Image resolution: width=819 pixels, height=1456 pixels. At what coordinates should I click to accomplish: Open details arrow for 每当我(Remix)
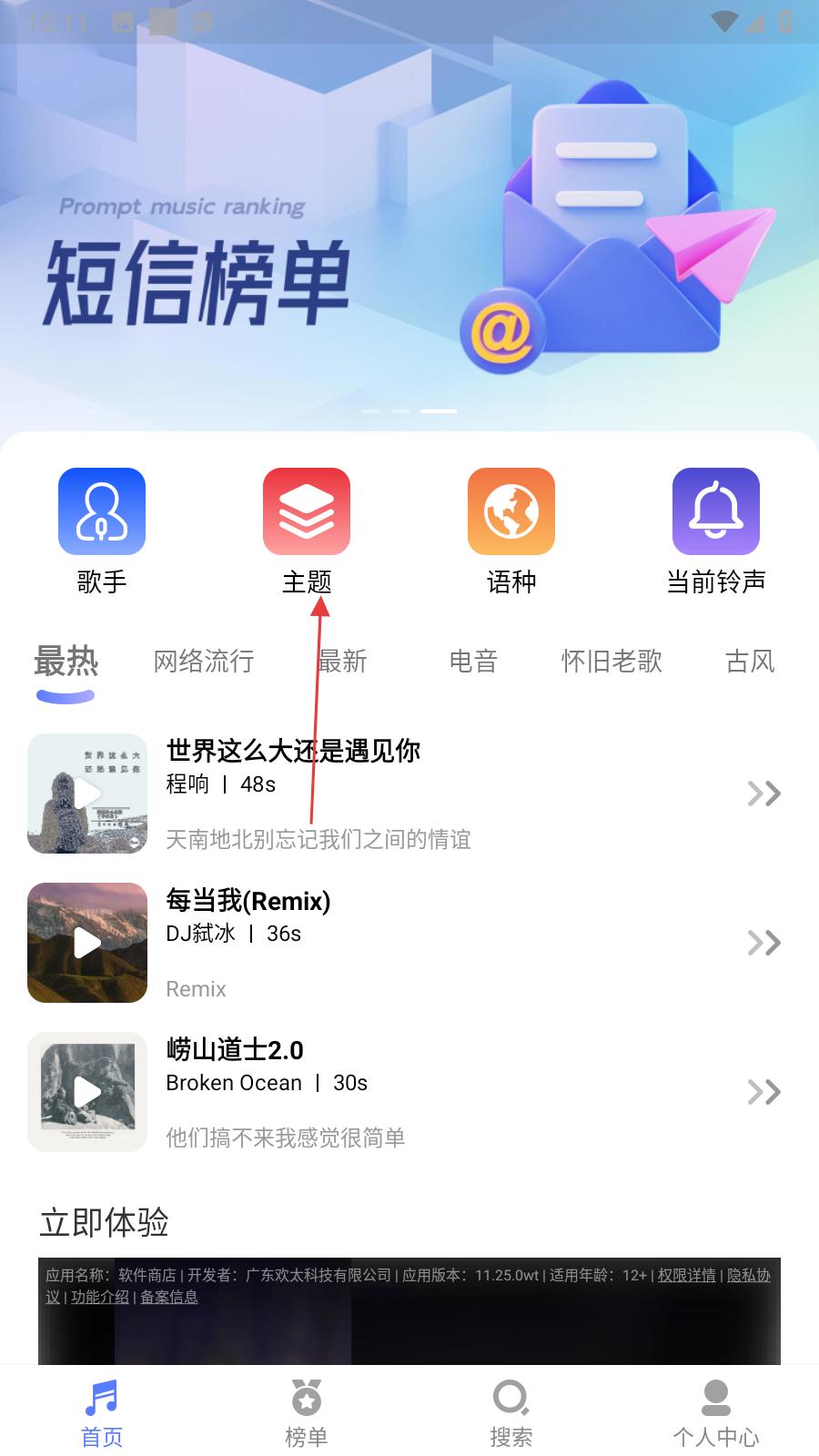pyautogui.click(x=763, y=943)
